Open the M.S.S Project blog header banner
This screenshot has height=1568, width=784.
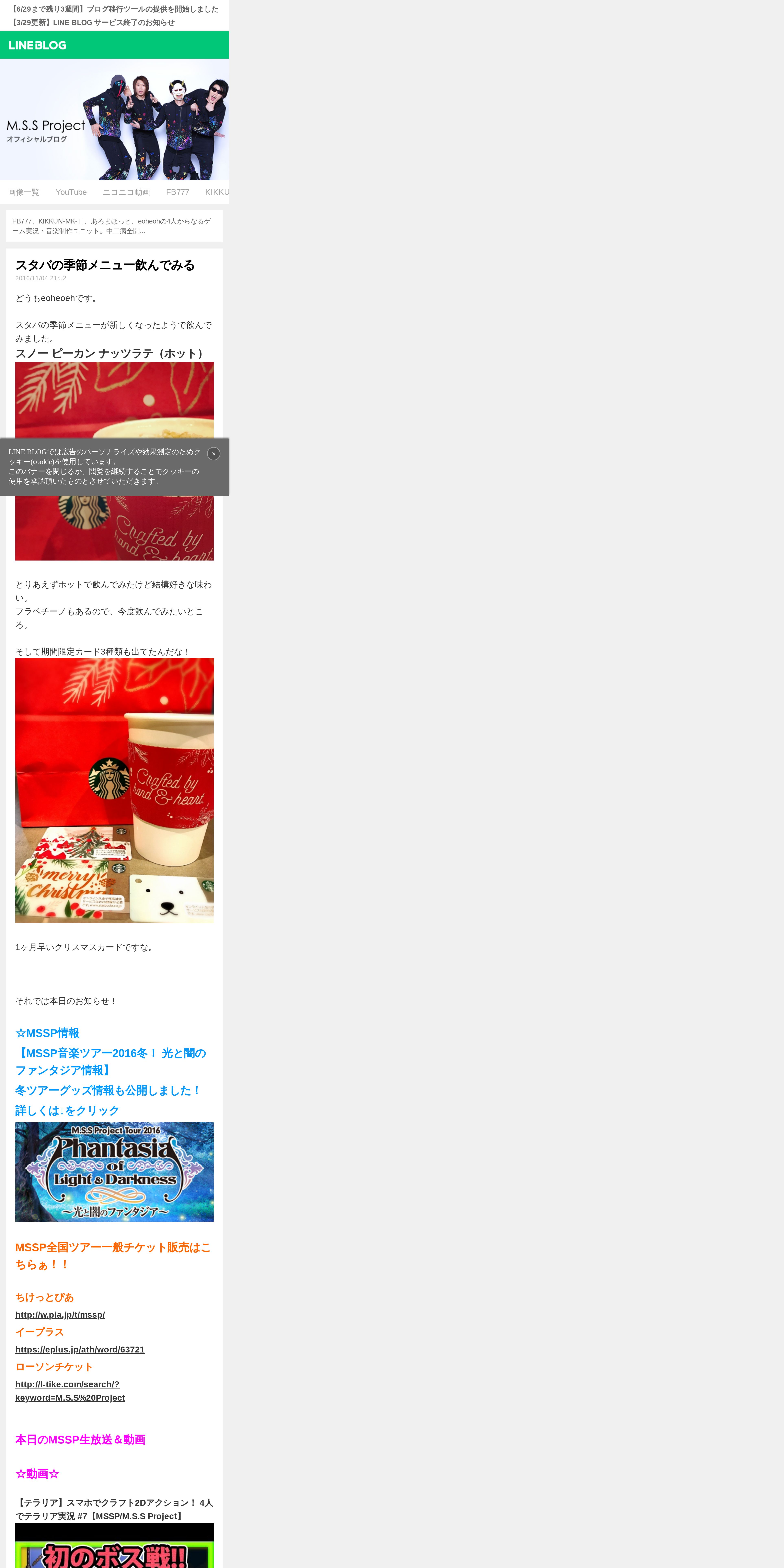click(114, 119)
